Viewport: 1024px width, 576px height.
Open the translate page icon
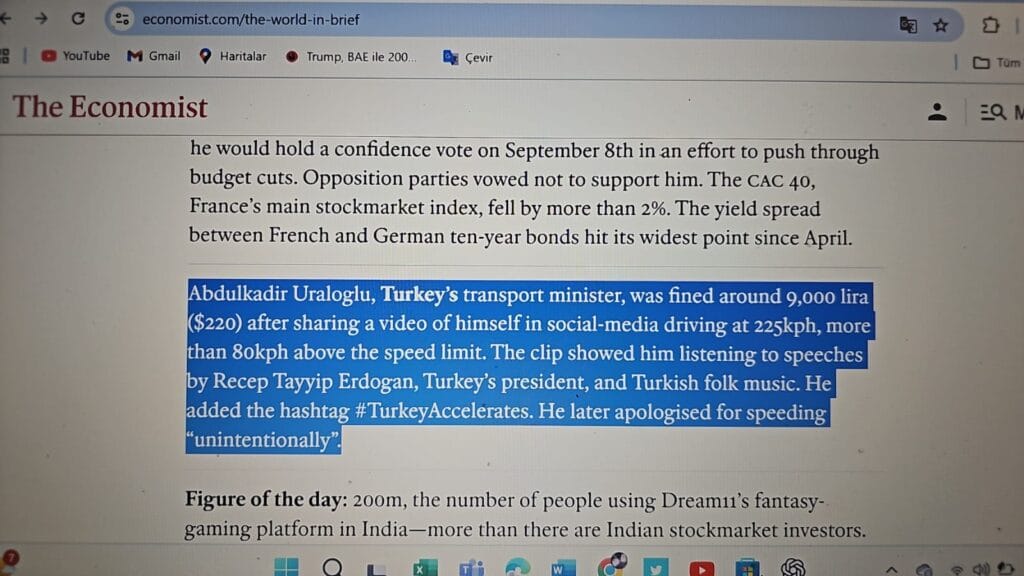click(908, 25)
